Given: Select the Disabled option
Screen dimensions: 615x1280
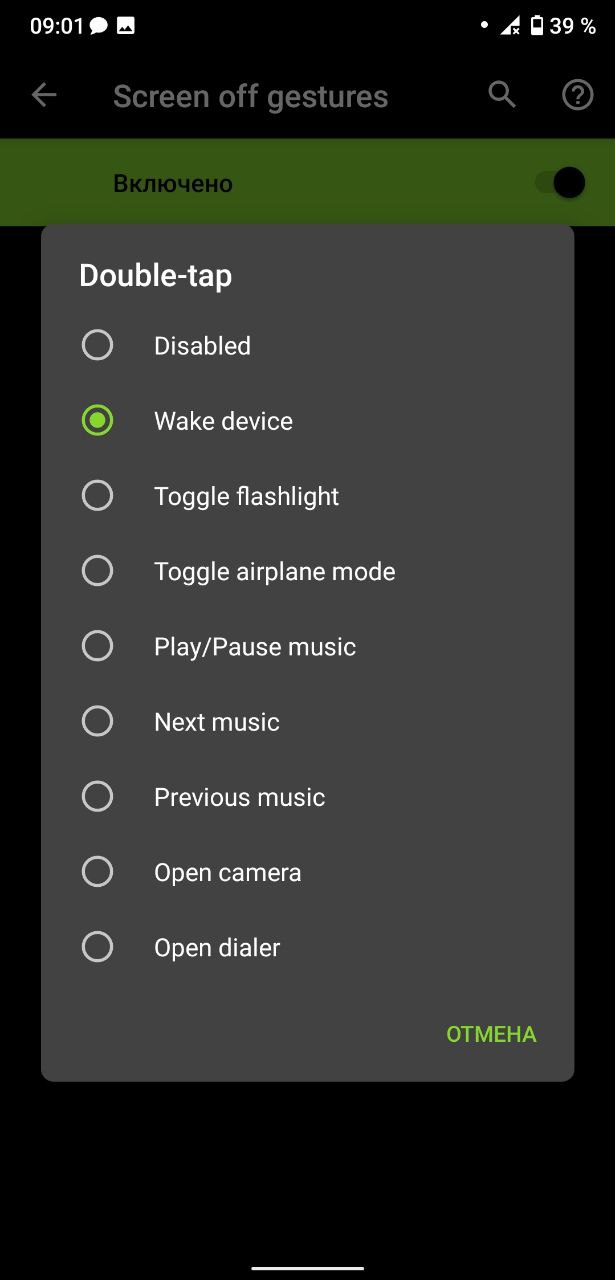Looking at the screenshot, I should [307, 346].
